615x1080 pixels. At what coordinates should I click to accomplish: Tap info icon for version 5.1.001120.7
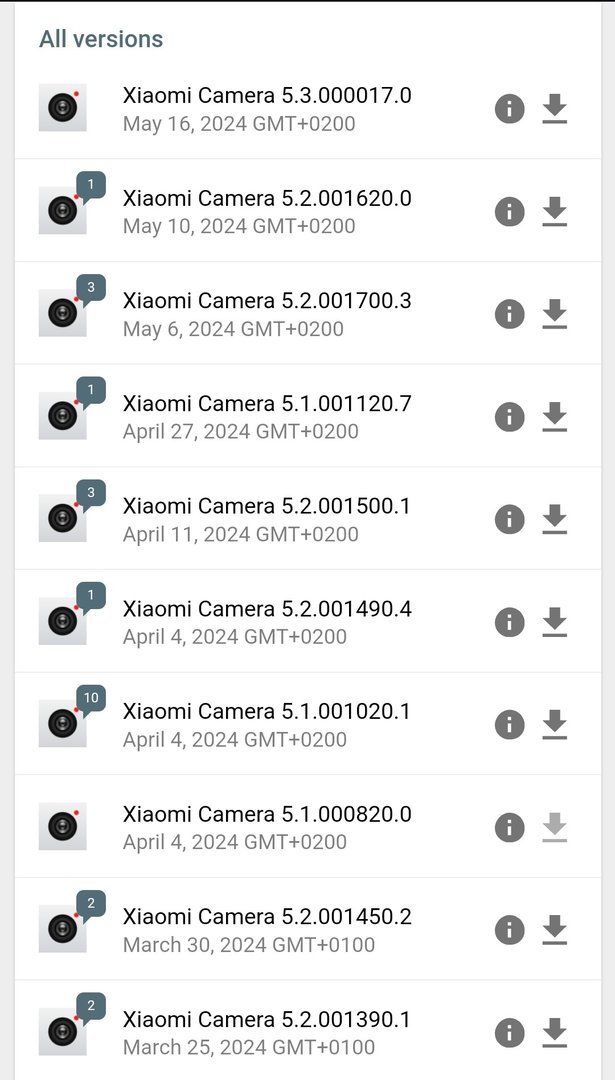point(510,417)
